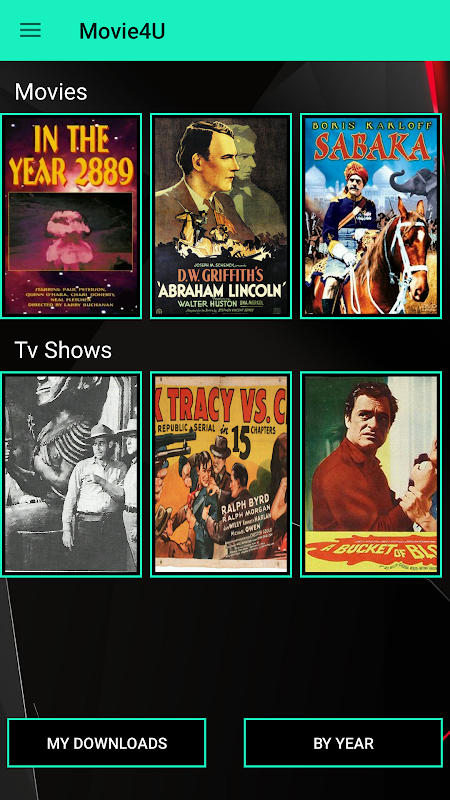Open the A Bucket of Blood tile
The height and width of the screenshot is (800, 450).
371,474
